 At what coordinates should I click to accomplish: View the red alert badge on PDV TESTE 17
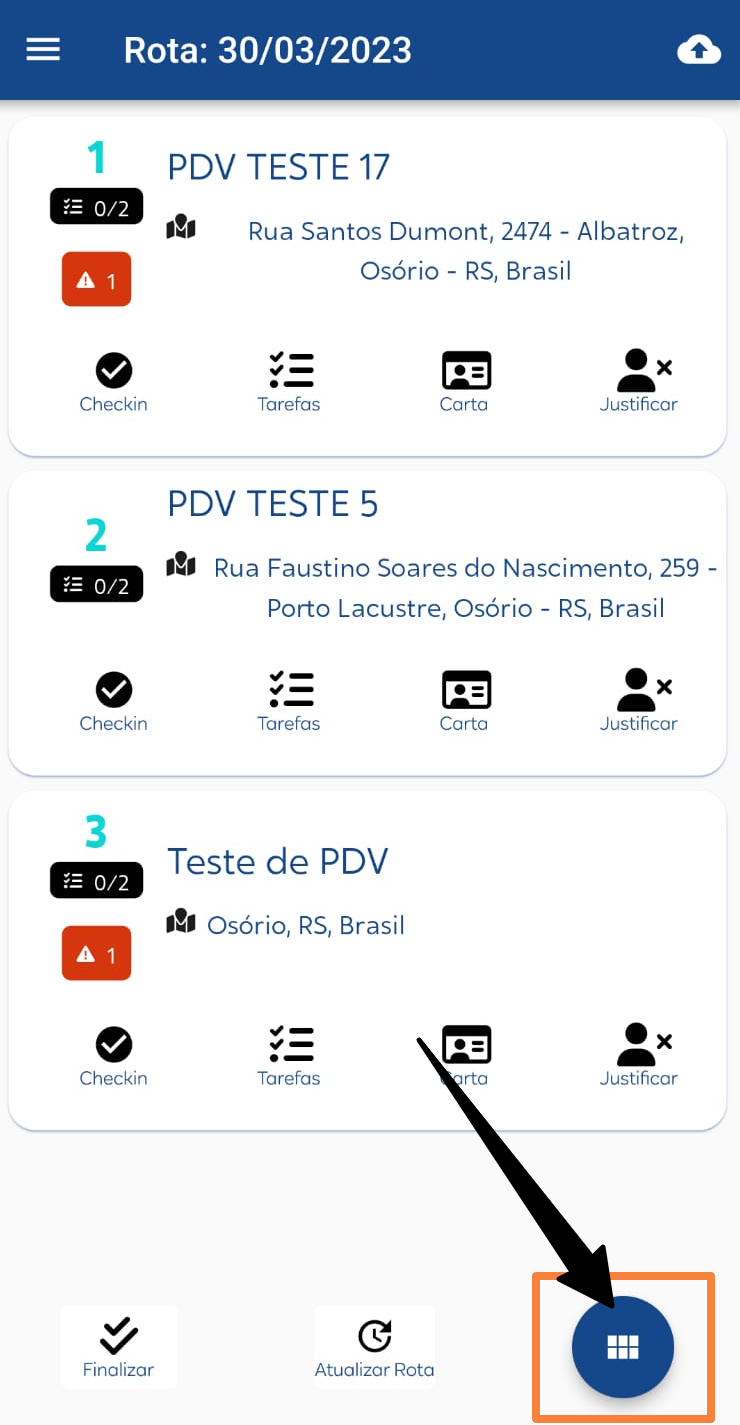pos(96,279)
